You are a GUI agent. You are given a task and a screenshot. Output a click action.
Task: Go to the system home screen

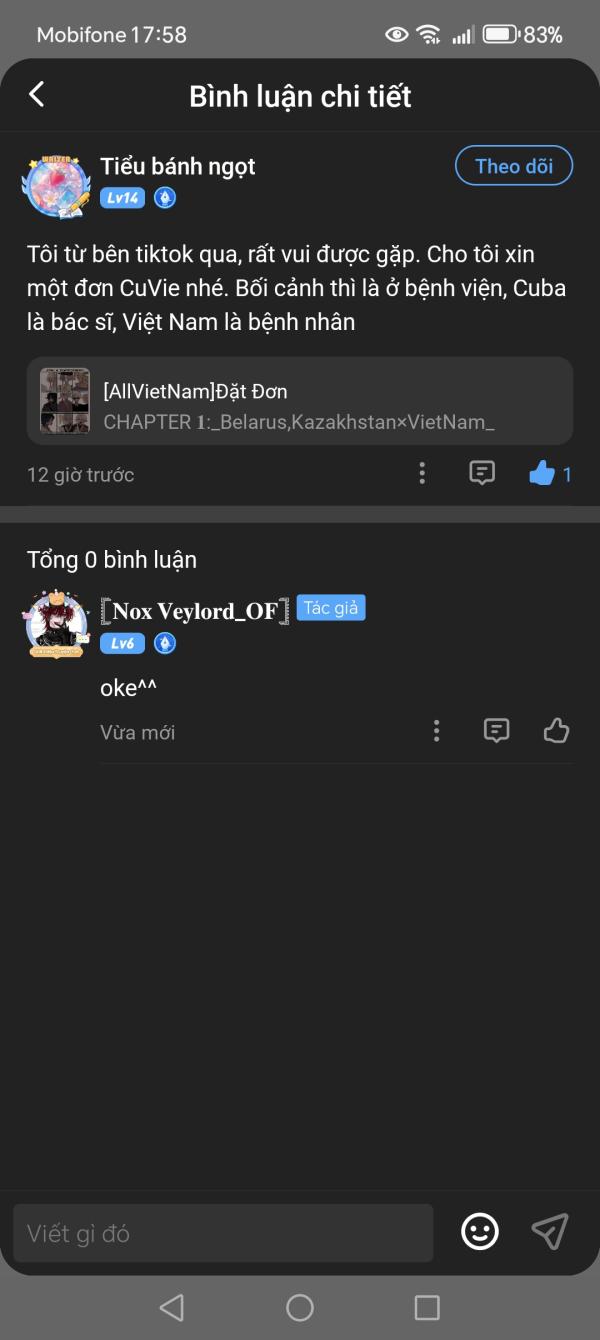(x=300, y=1307)
